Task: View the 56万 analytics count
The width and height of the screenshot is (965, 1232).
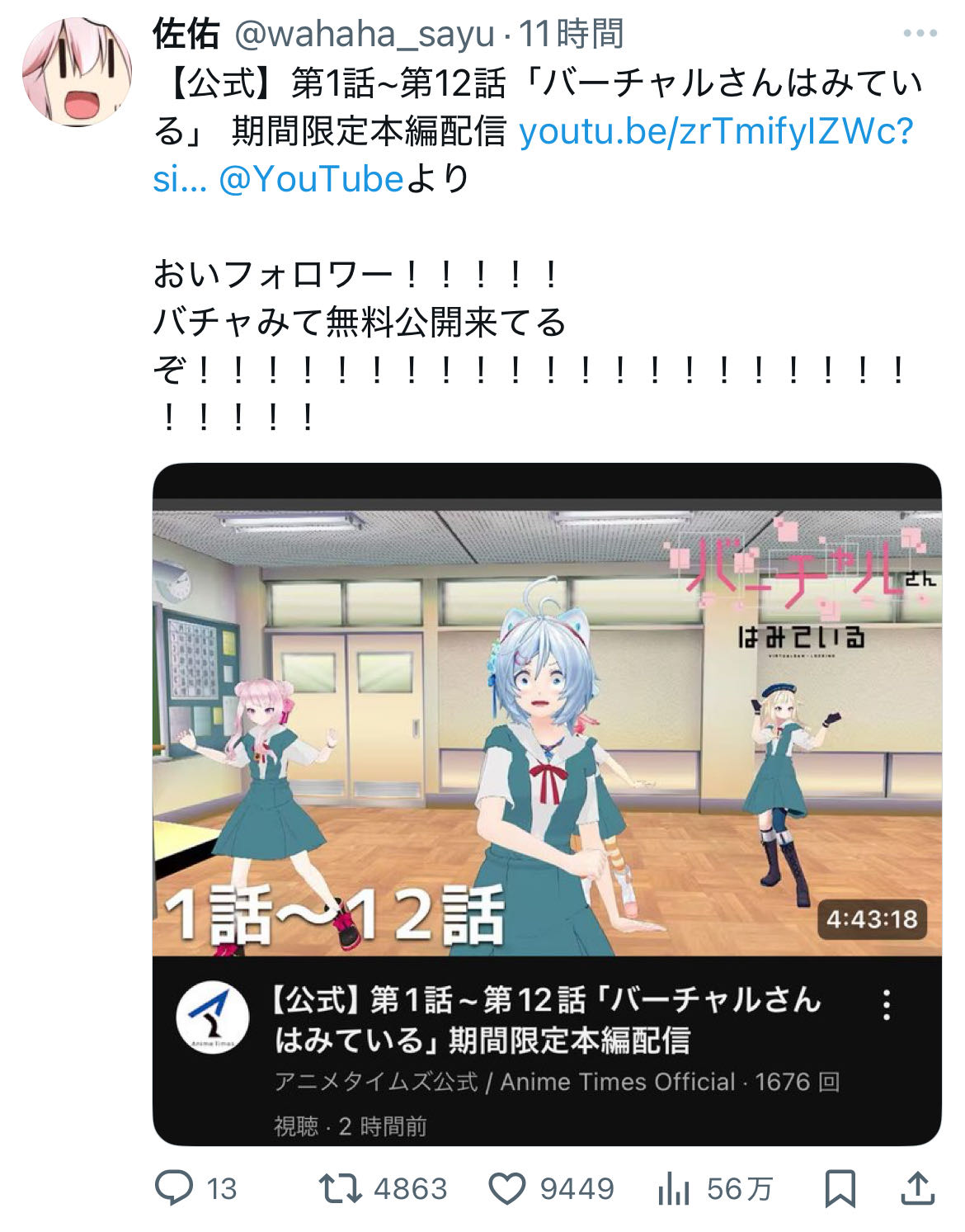Action: (674, 1188)
